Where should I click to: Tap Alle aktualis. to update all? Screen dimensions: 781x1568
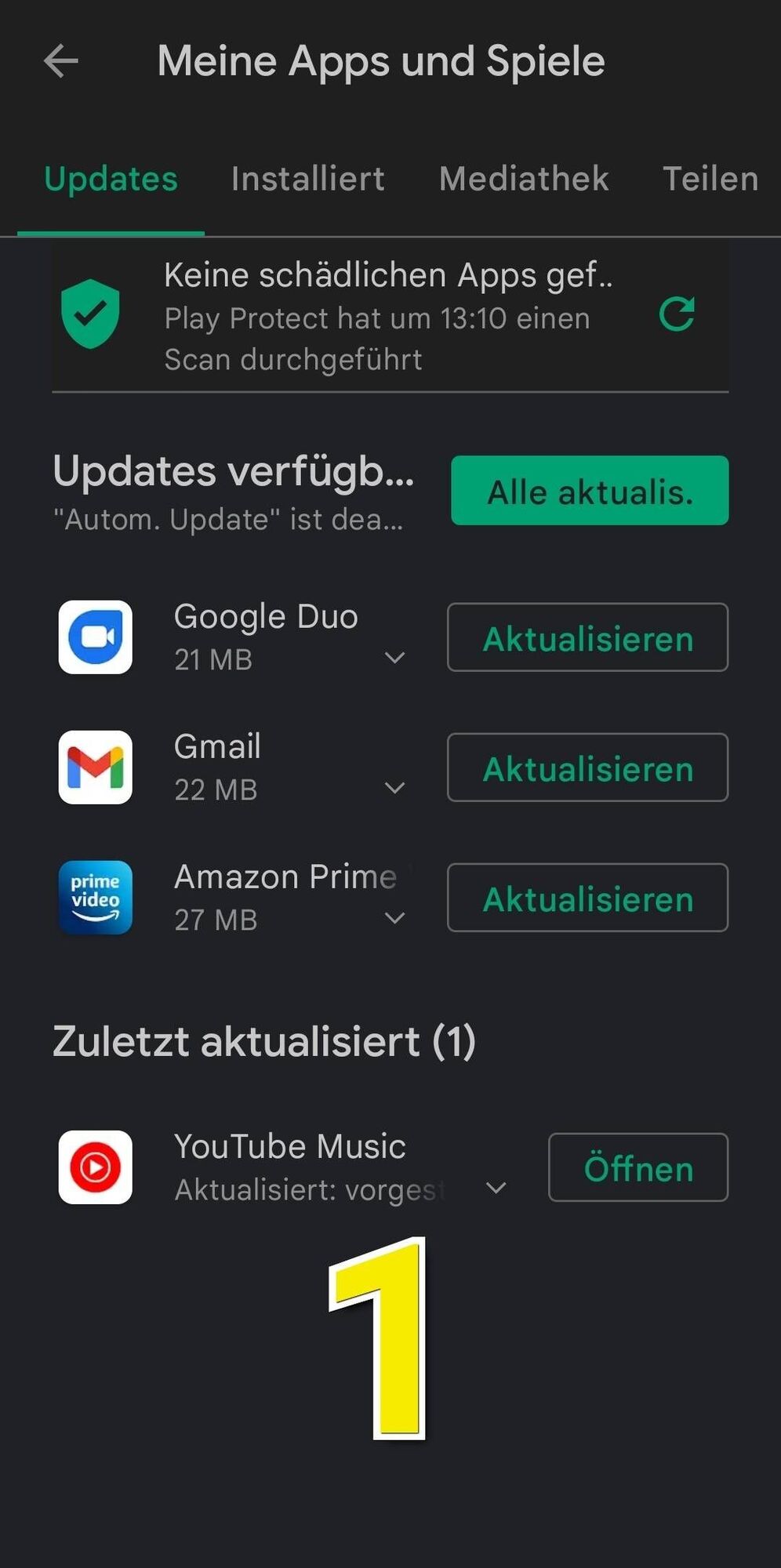click(x=590, y=491)
